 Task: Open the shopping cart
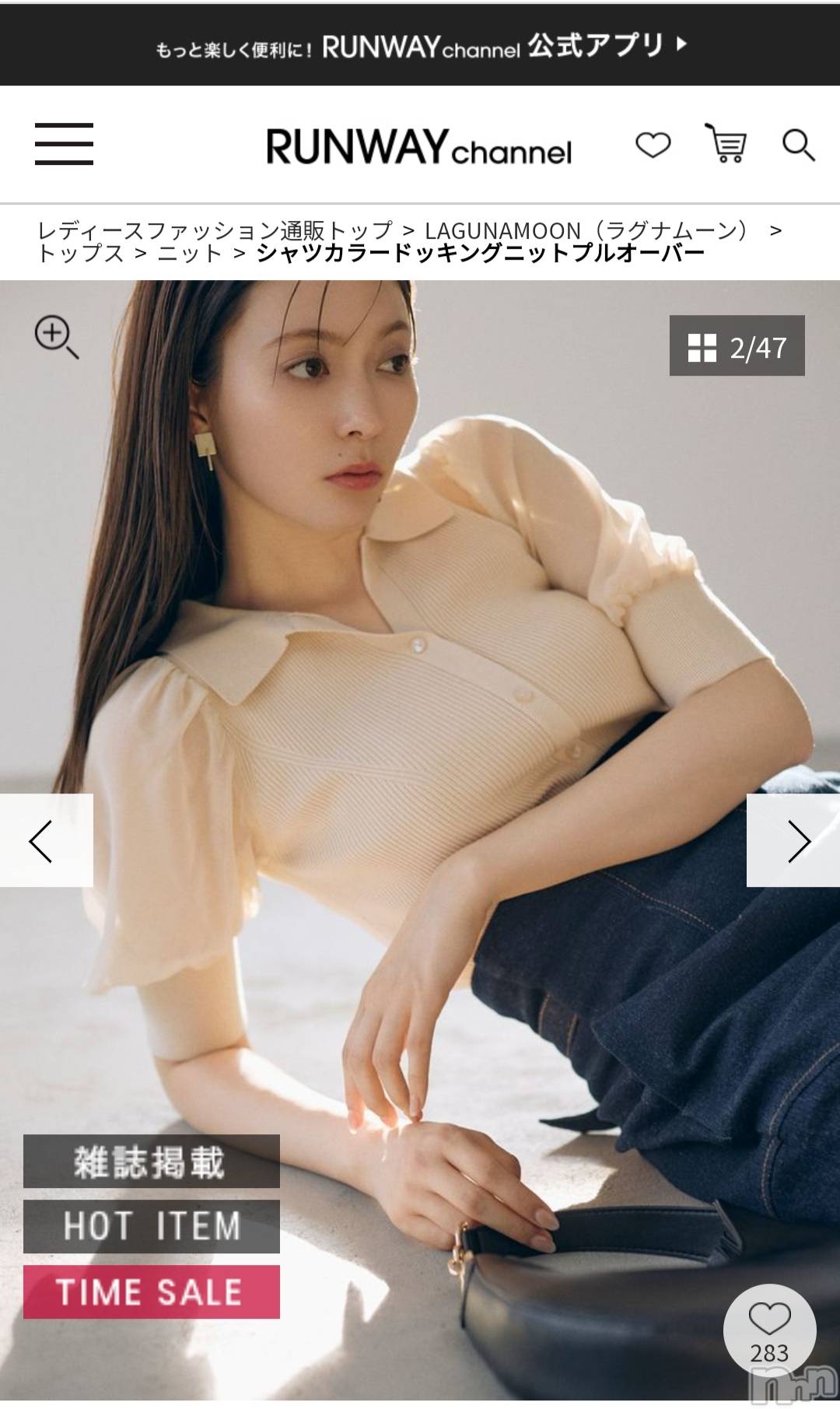(x=726, y=144)
